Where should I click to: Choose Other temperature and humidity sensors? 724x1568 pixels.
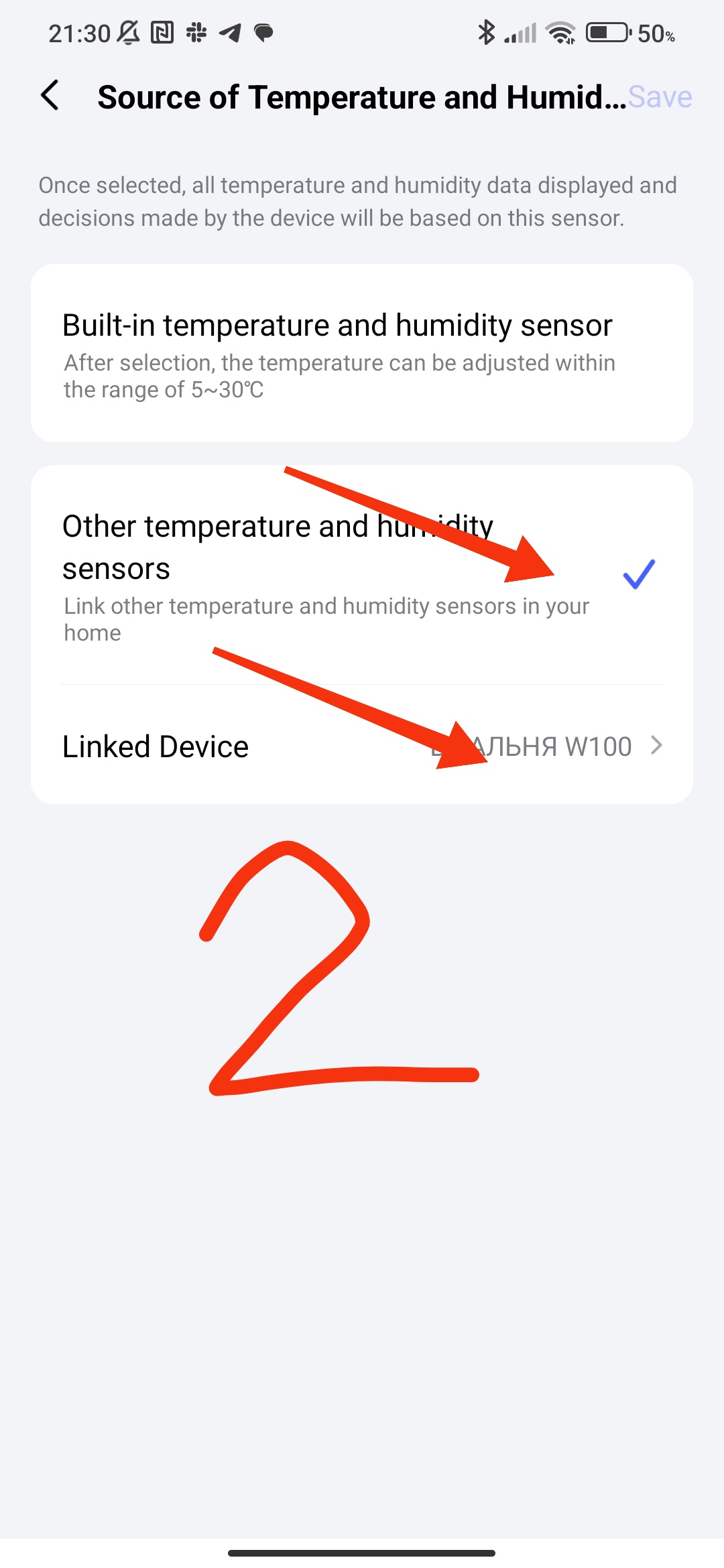(x=362, y=574)
